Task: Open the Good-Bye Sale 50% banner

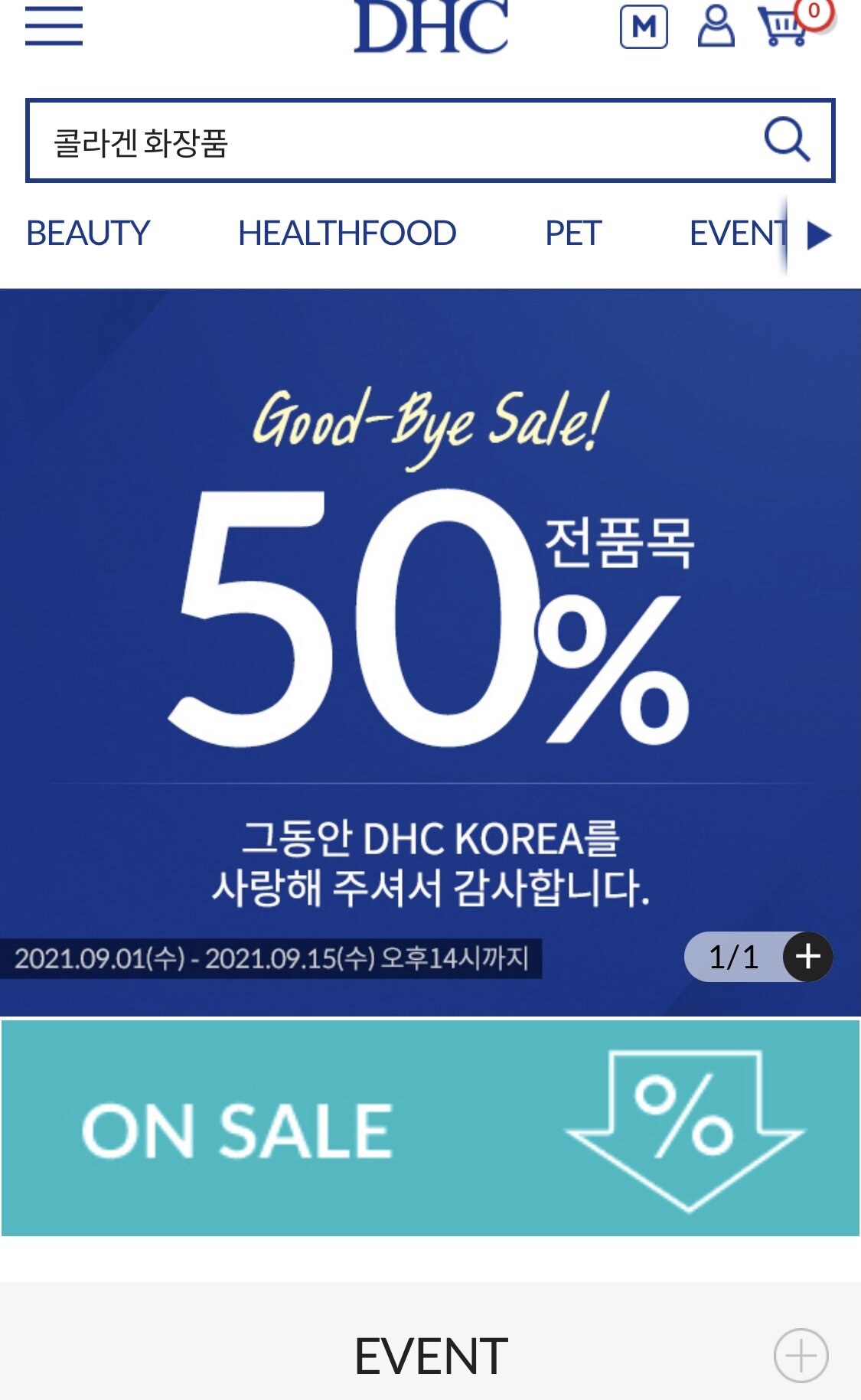Action: (430, 612)
